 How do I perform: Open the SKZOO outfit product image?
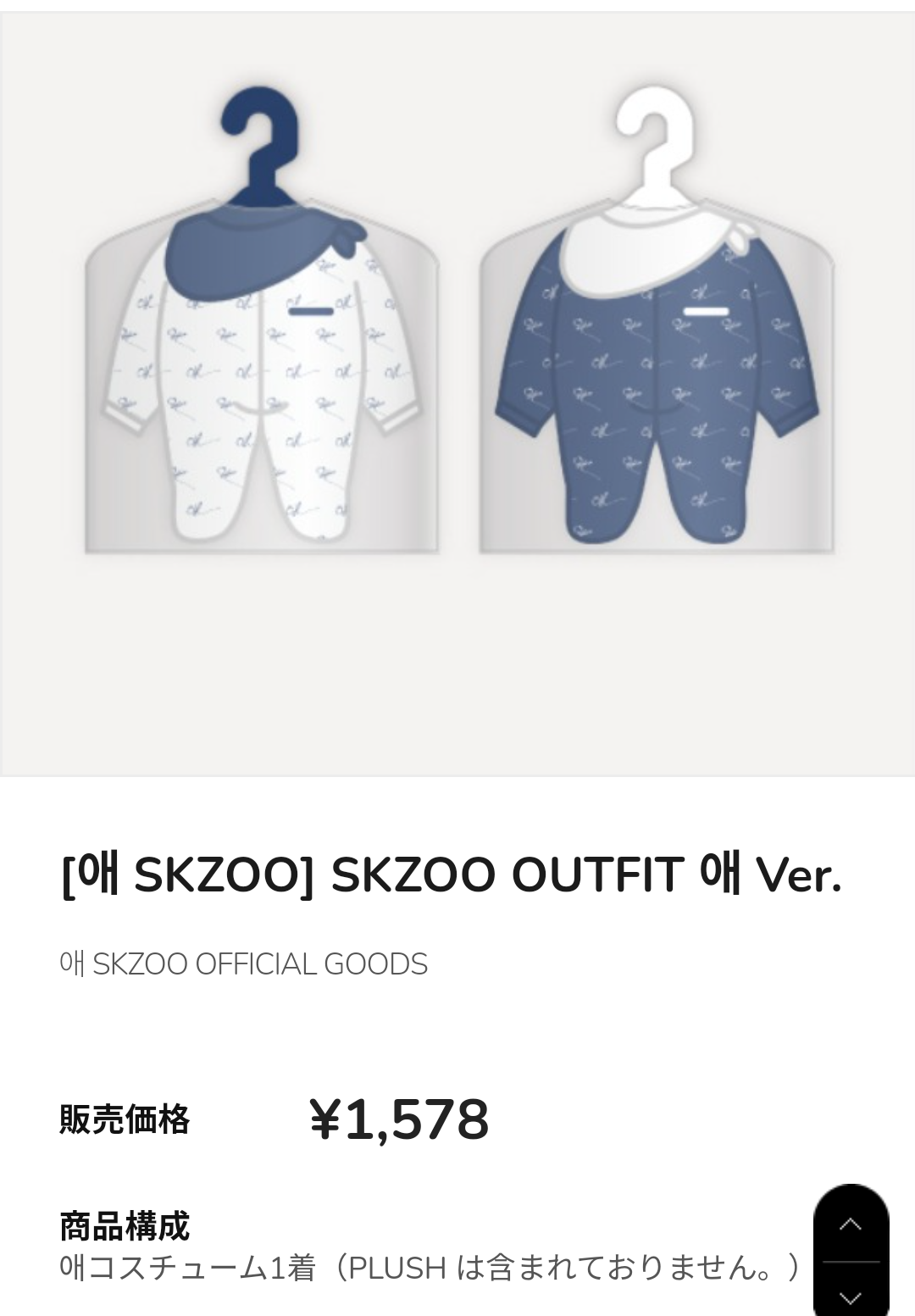pyautogui.click(x=457, y=394)
